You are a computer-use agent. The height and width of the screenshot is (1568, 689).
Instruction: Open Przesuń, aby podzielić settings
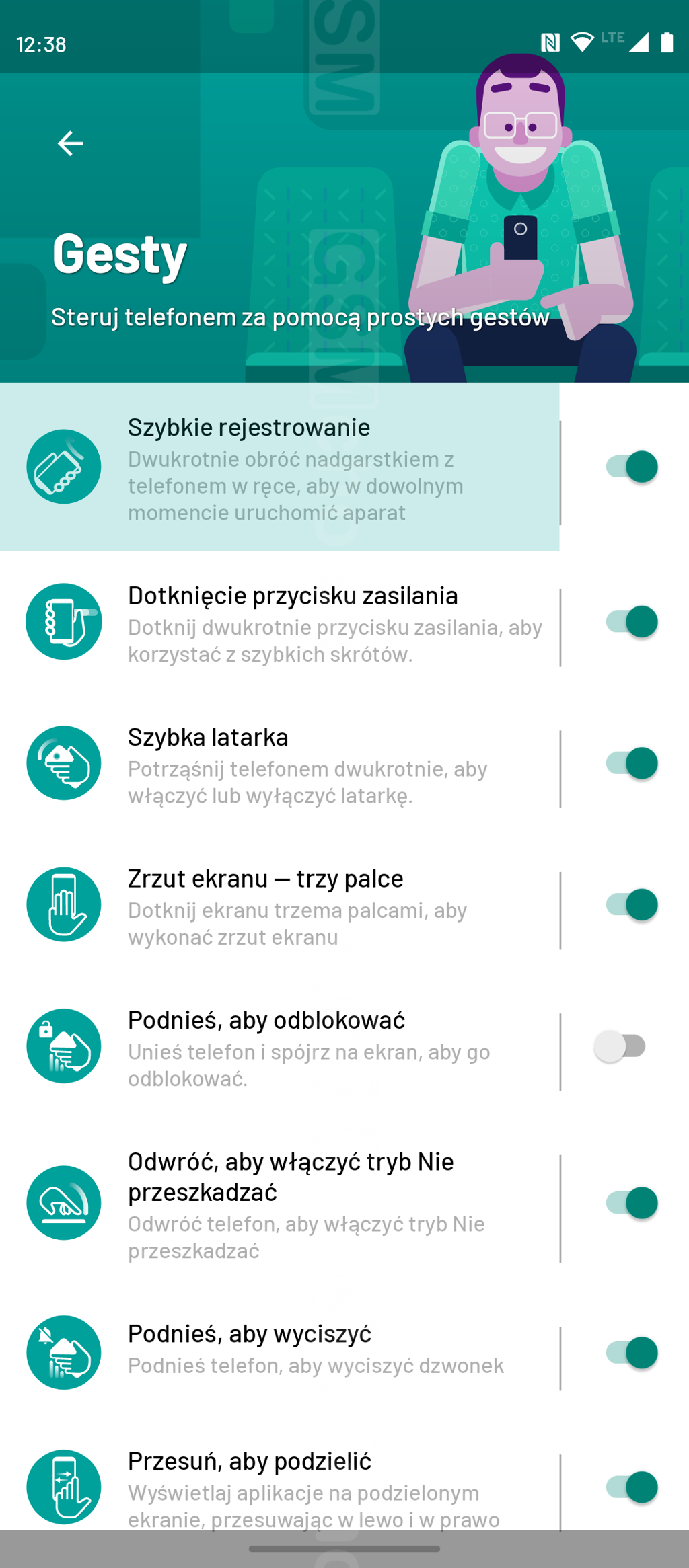pyautogui.click(x=279, y=1486)
